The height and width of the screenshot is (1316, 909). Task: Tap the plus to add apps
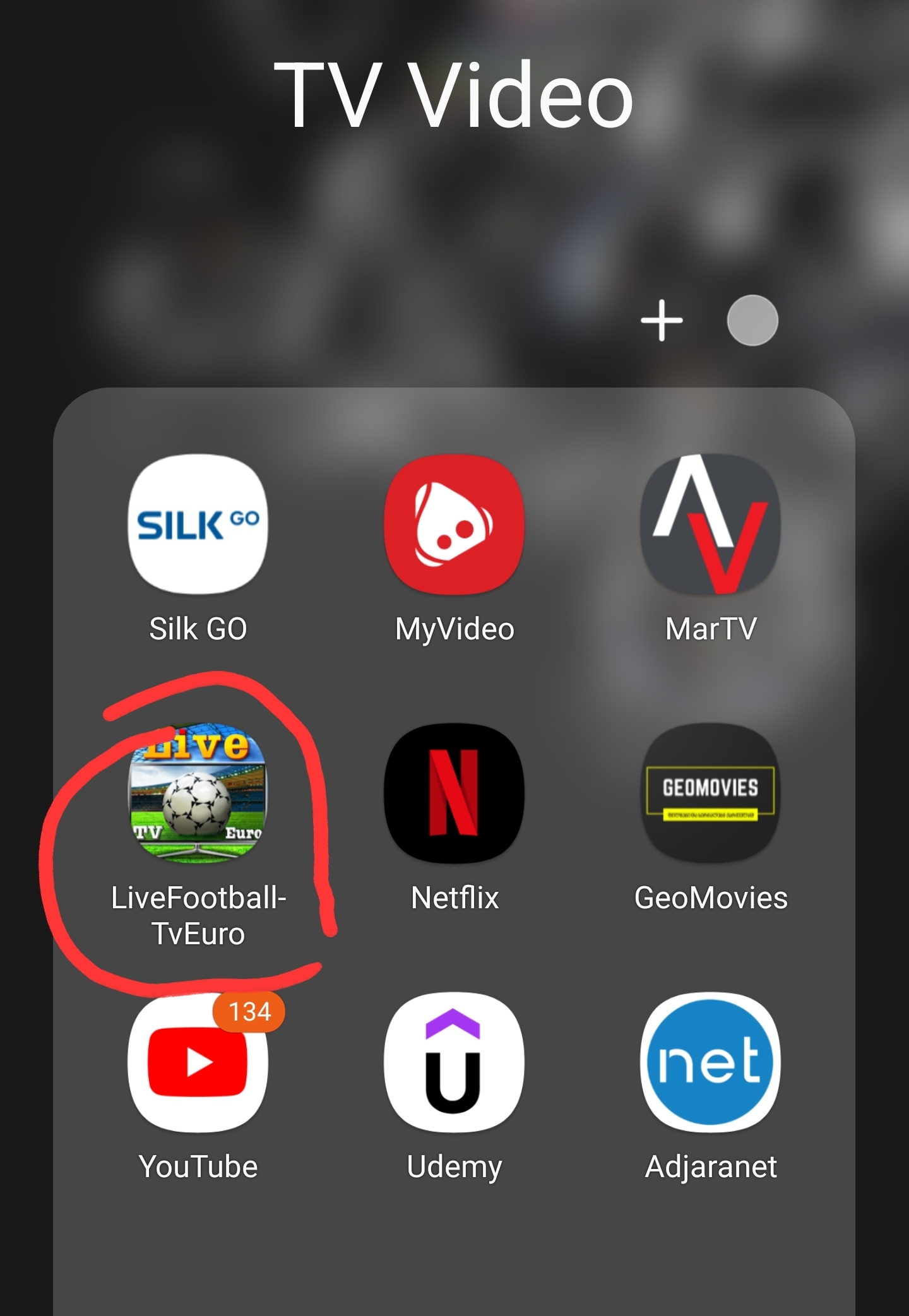662,321
